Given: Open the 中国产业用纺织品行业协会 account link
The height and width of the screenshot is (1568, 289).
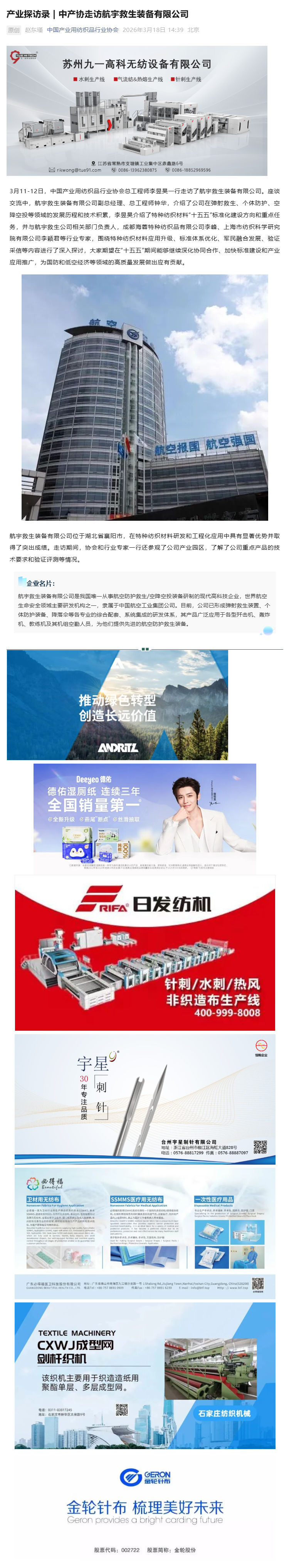Looking at the screenshot, I should click(x=82, y=29).
